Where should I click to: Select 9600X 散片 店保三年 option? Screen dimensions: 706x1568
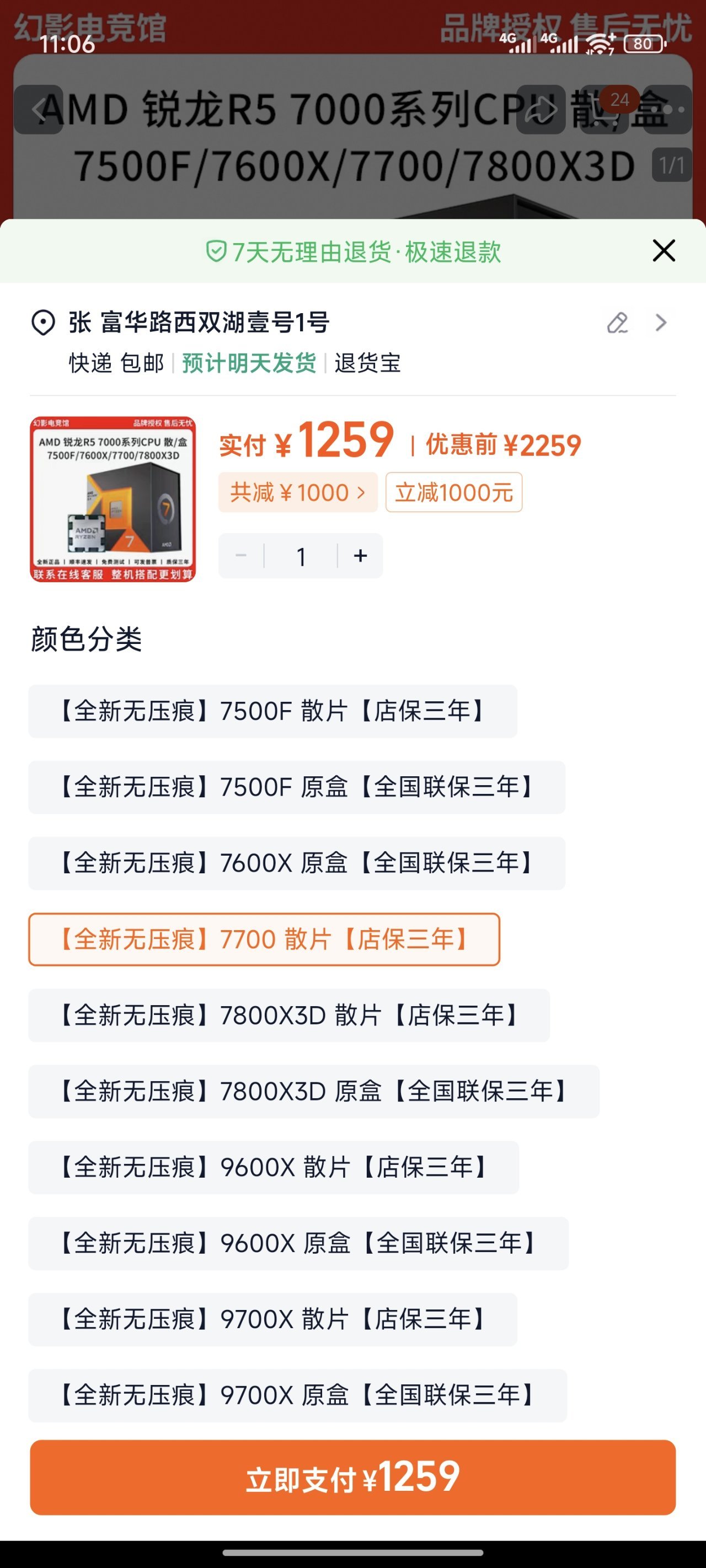coord(274,1168)
